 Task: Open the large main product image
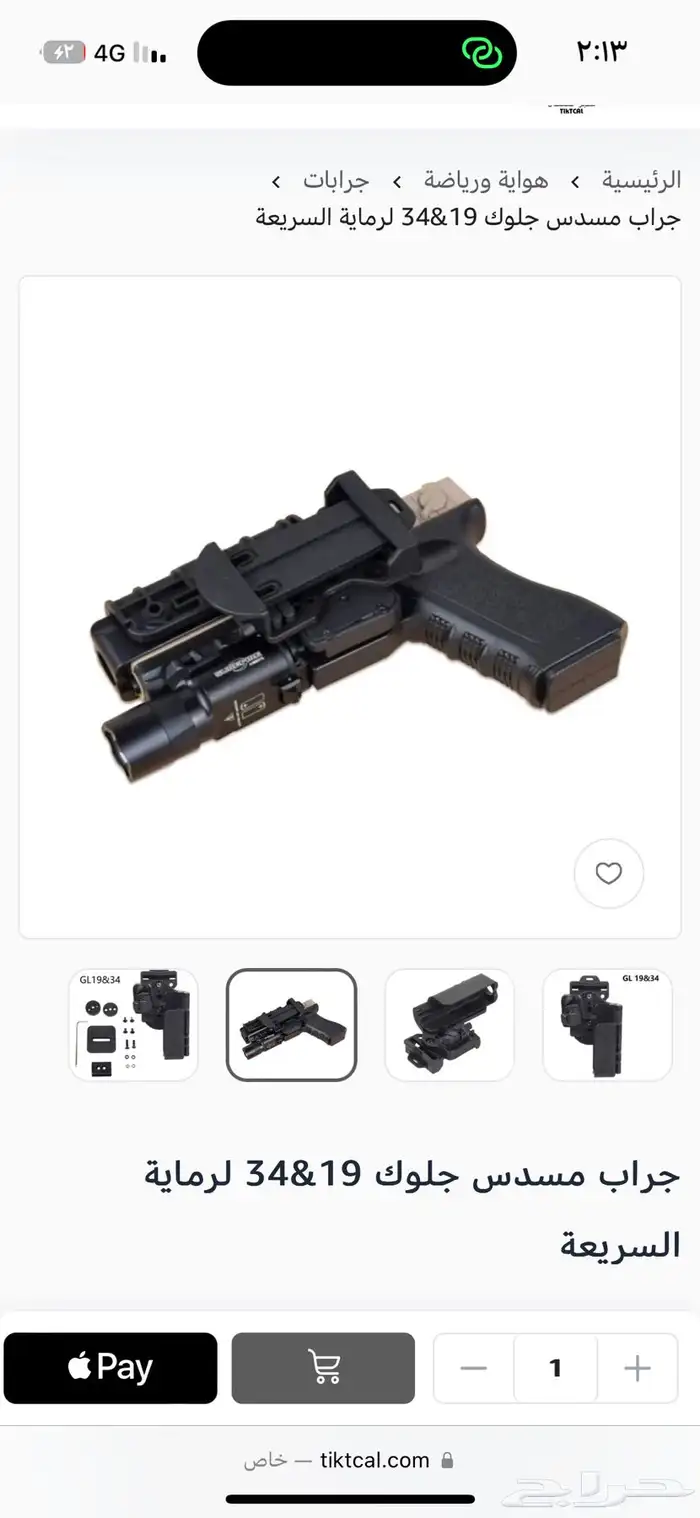pyautogui.click(x=350, y=606)
